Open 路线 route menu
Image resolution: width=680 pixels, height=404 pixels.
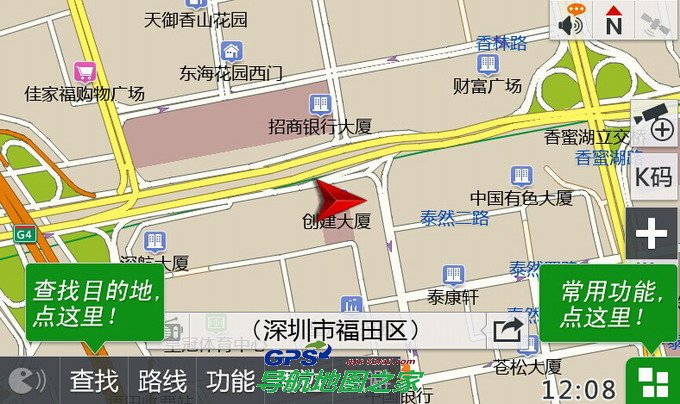coord(162,380)
